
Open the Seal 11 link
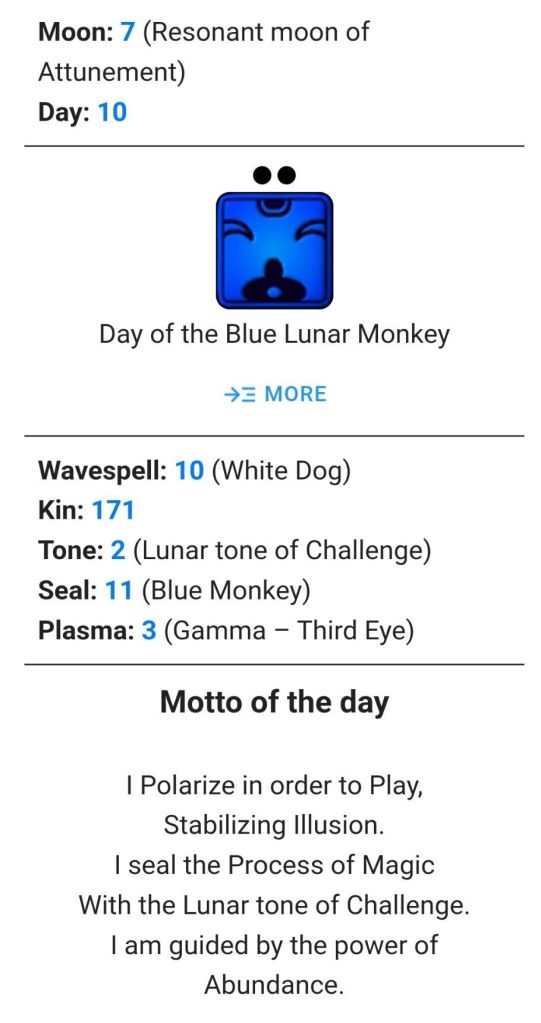pyautogui.click(x=118, y=591)
